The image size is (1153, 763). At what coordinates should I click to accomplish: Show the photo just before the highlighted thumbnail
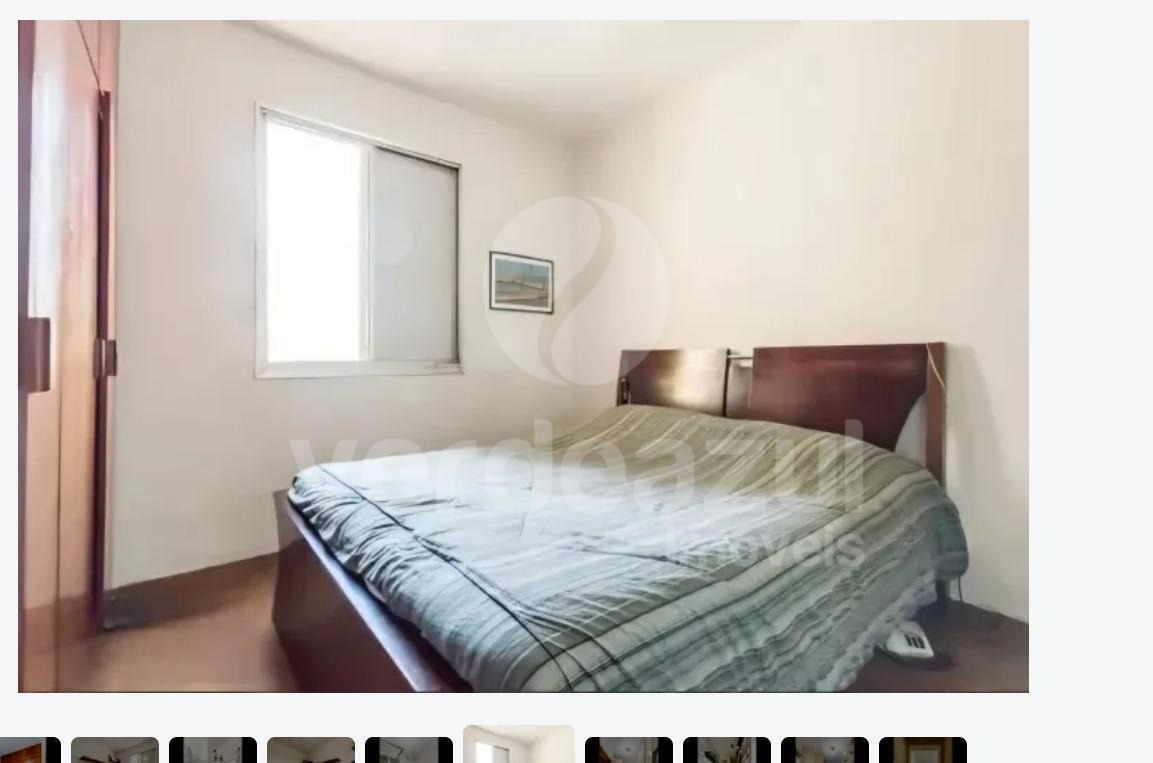[x=408, y=750]
